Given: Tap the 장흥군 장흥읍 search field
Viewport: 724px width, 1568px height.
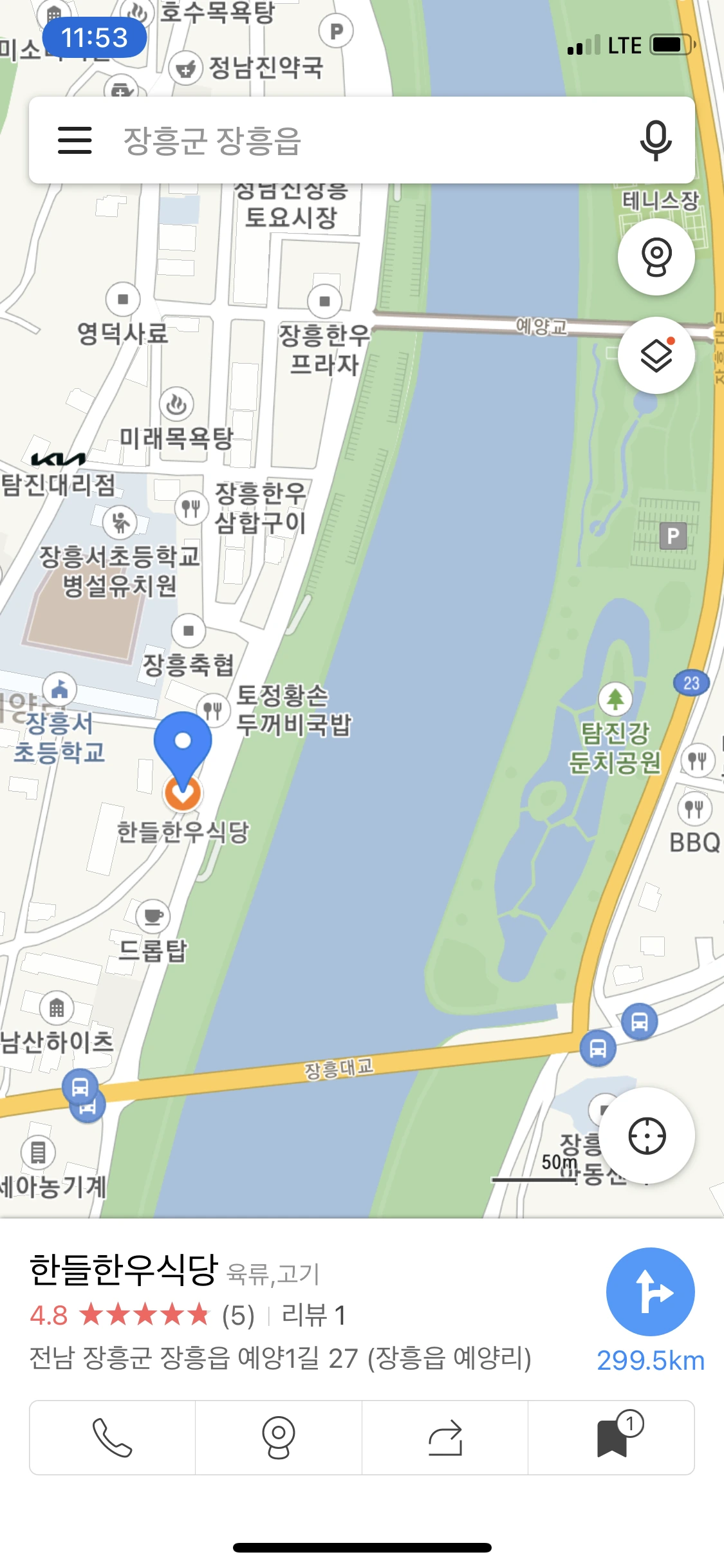Looking at the screenshot, I should 361,140.
